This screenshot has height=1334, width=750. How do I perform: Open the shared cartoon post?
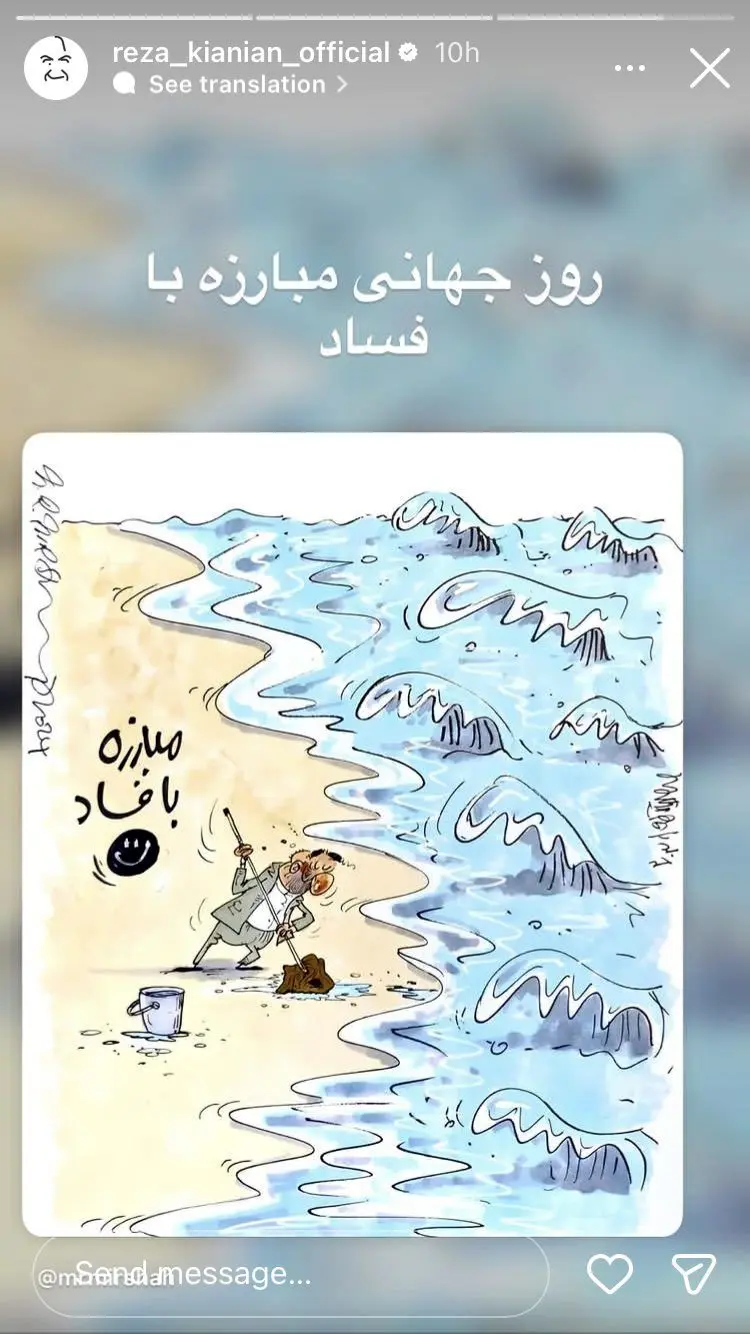pos(352,833)
